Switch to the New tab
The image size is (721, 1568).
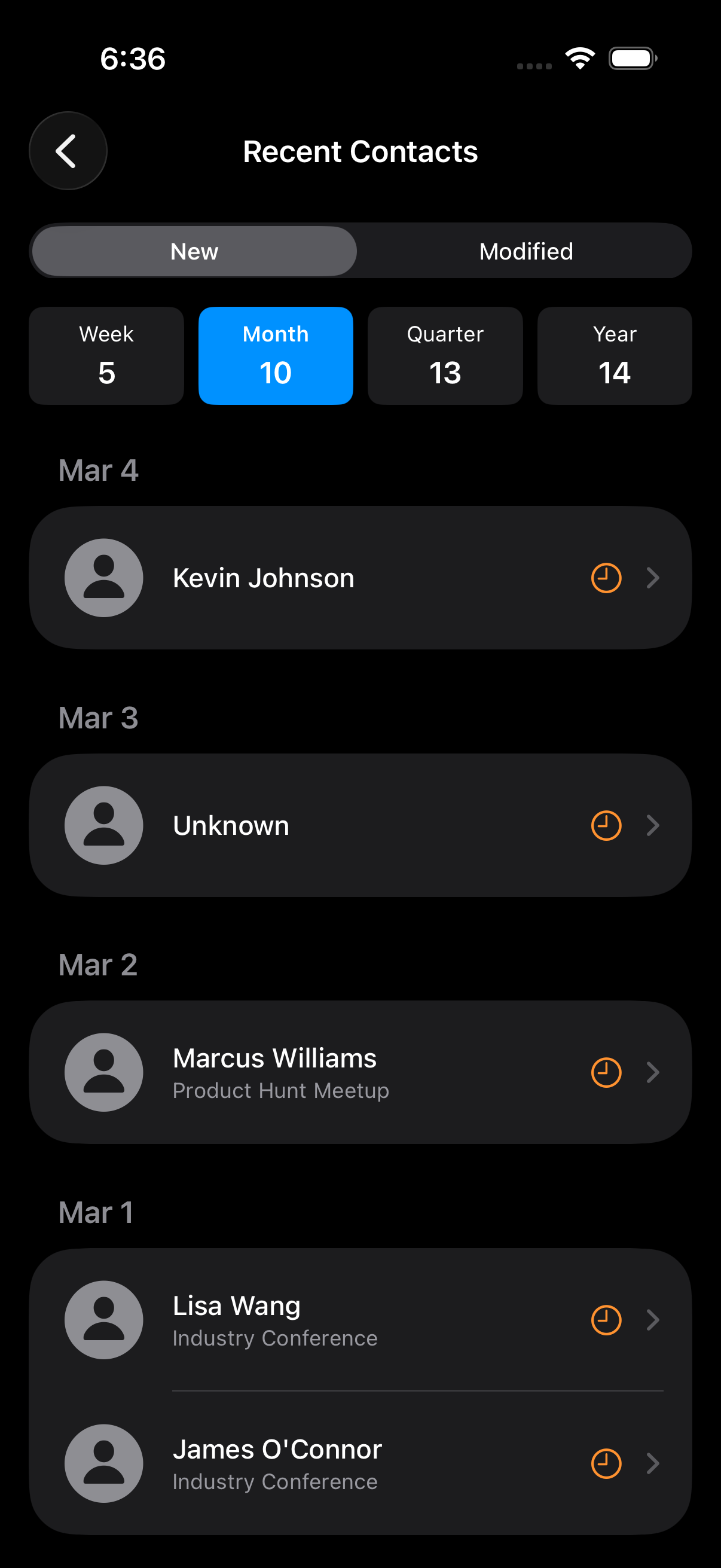pos(194,251)
